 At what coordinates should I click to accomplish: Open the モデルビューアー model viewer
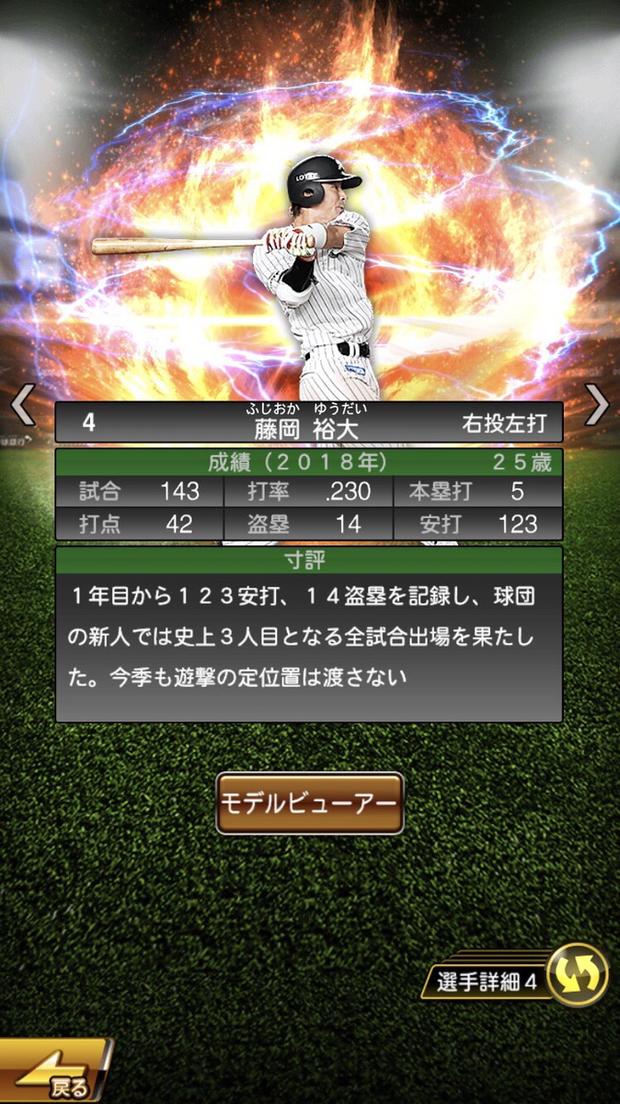310,803
